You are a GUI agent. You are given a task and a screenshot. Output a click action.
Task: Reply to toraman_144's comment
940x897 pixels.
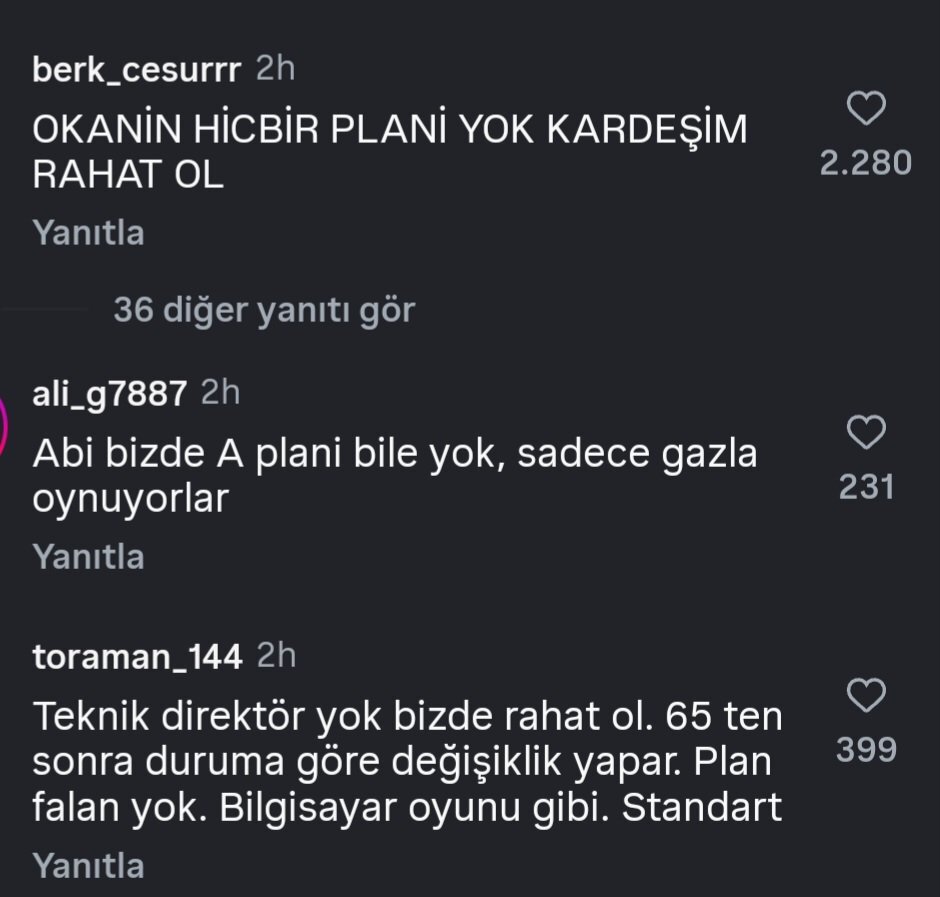pyautogui.click(x=88, y=865)
